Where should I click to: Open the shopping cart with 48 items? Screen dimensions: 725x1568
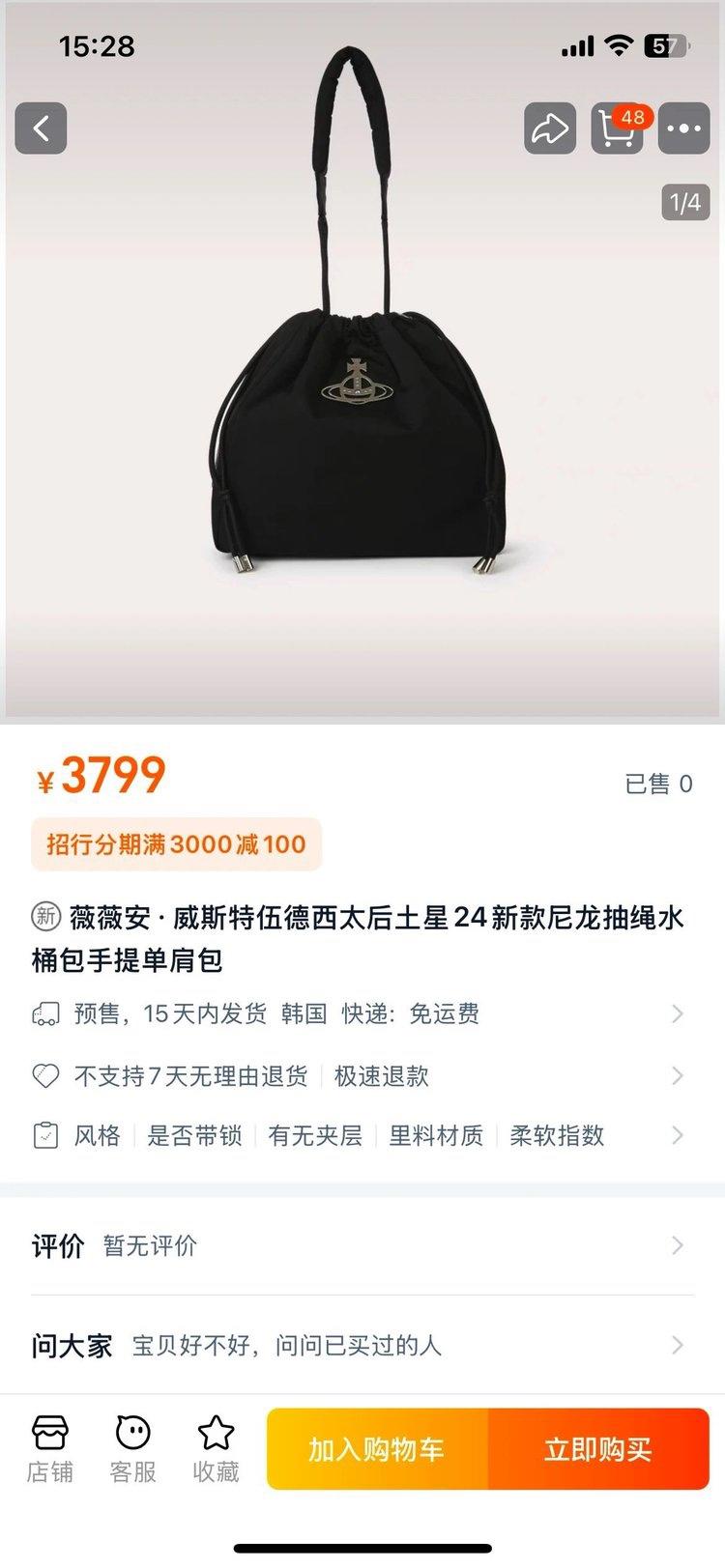point(617,128)
